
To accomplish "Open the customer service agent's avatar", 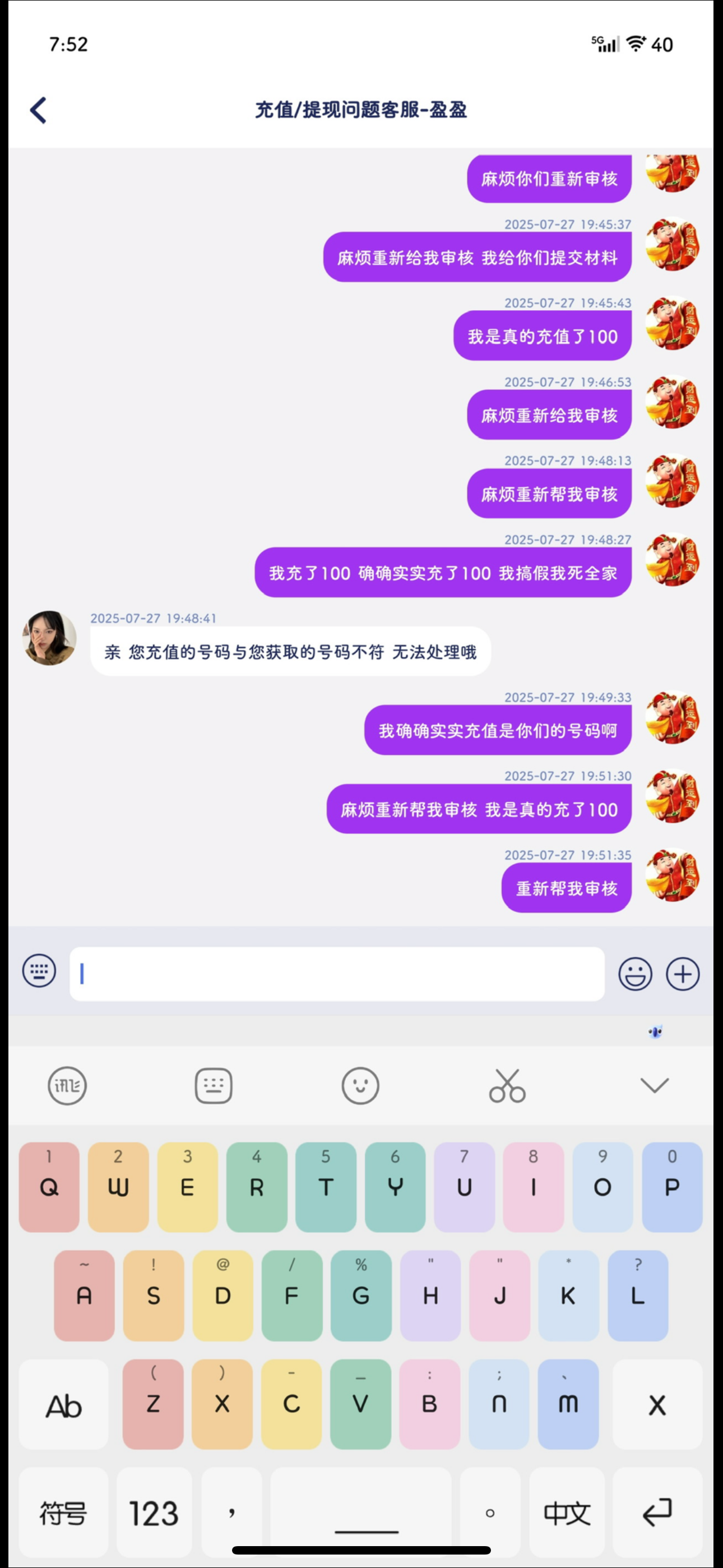I will click(x=49, y=637).
